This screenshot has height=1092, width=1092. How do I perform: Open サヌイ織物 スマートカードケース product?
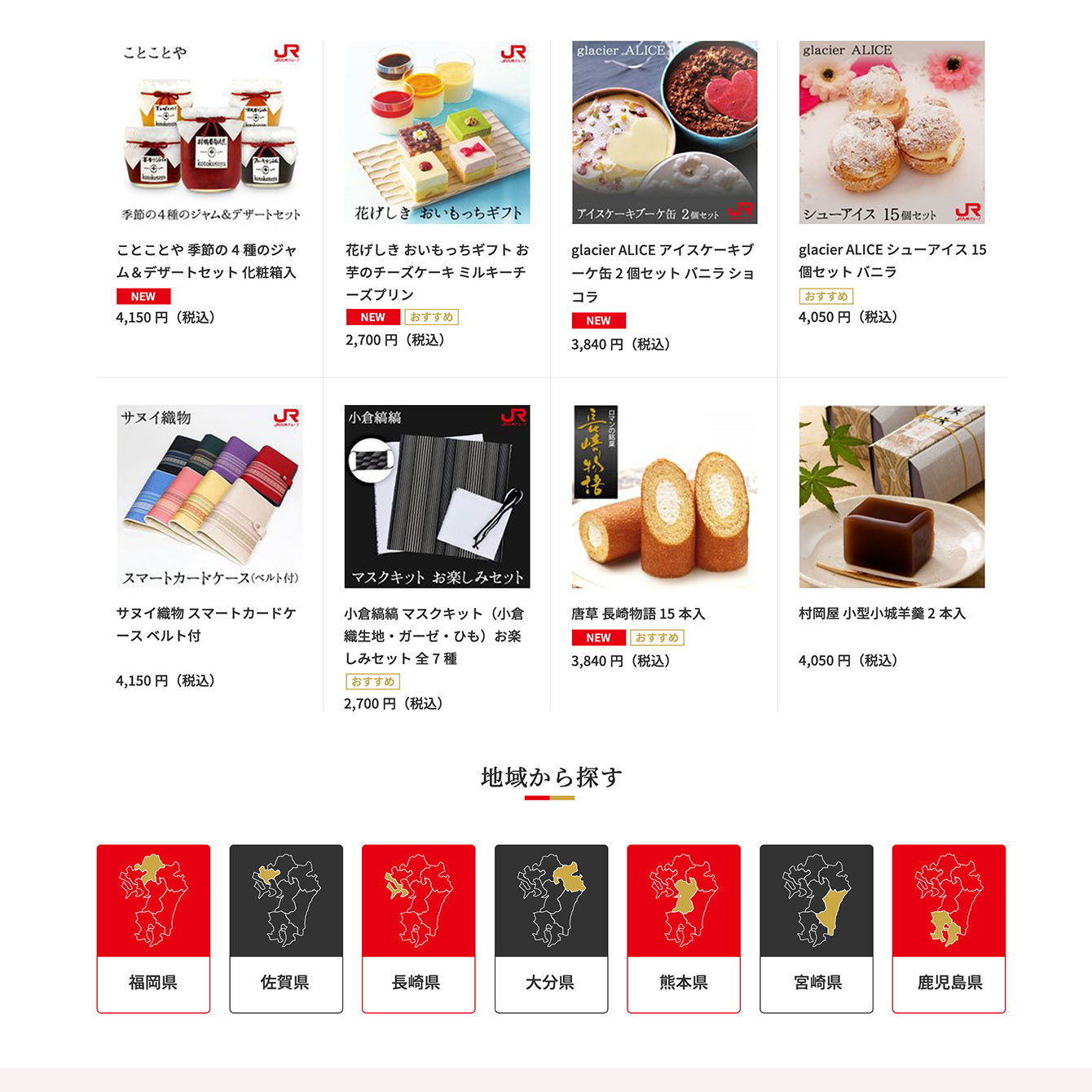[209, 496]
